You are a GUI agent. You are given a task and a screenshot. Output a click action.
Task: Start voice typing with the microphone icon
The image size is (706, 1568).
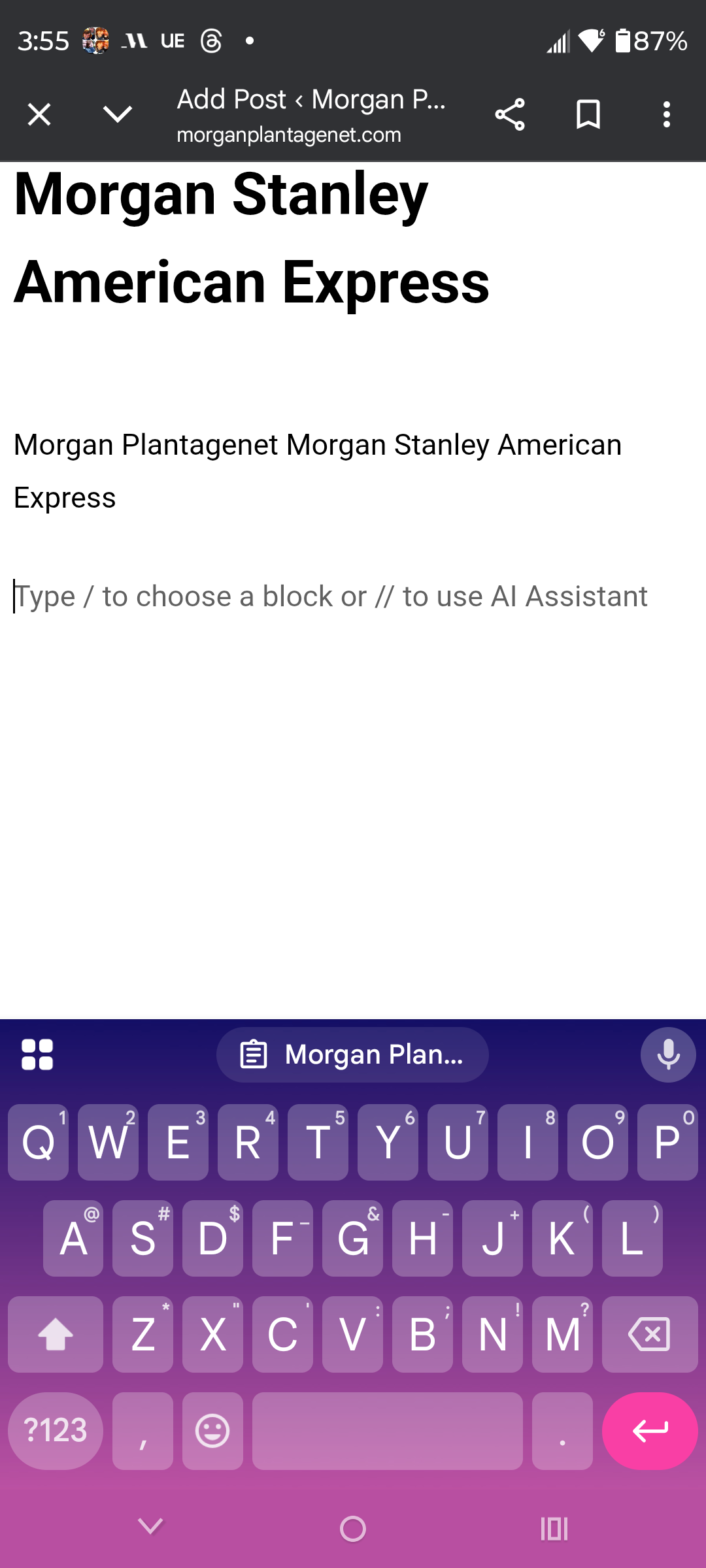667,1054
